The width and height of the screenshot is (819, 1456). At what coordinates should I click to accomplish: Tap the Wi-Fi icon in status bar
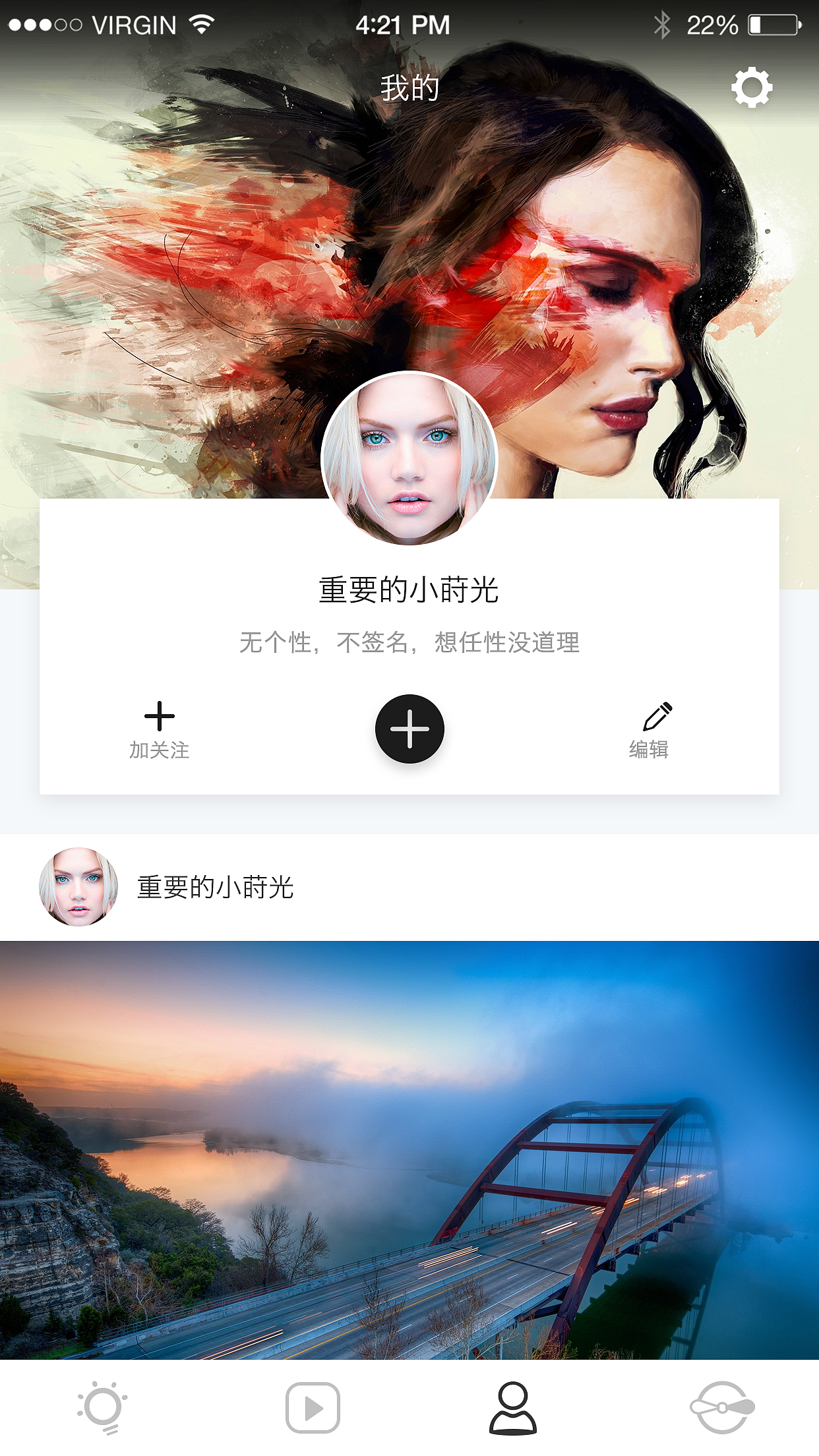[203, 23]
